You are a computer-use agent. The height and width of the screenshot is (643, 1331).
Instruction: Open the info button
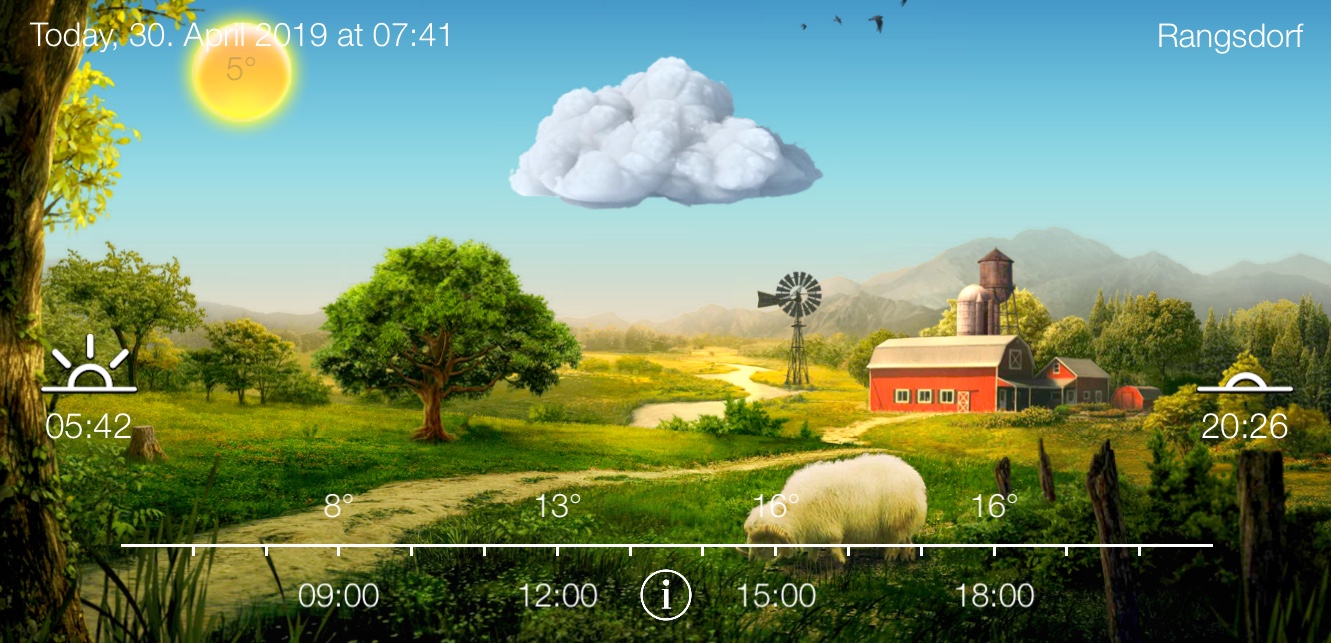(x=666, y=596)
